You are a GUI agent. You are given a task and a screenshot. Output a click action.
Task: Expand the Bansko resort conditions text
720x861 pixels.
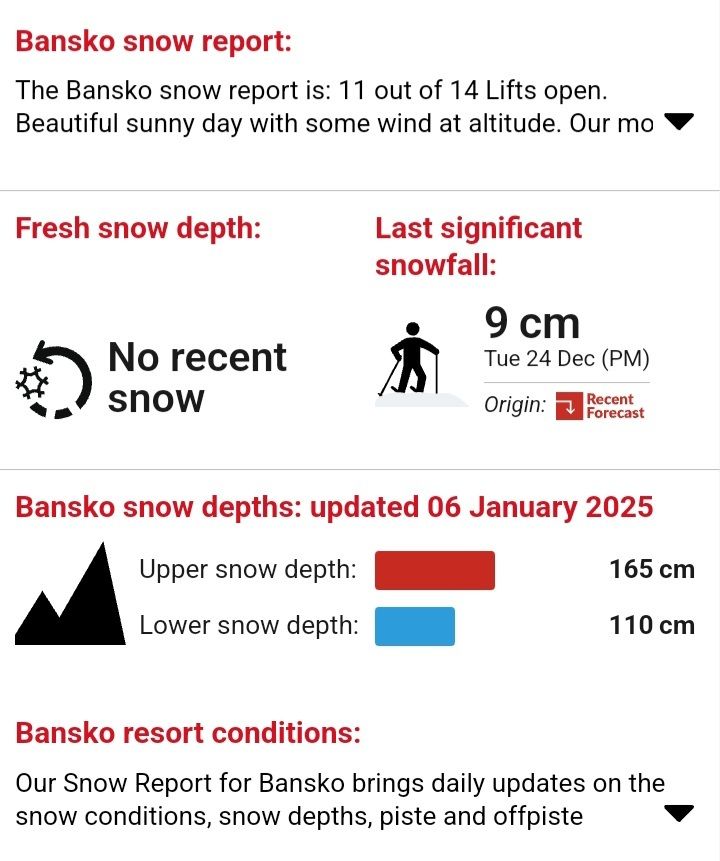[x=679, y=814]
